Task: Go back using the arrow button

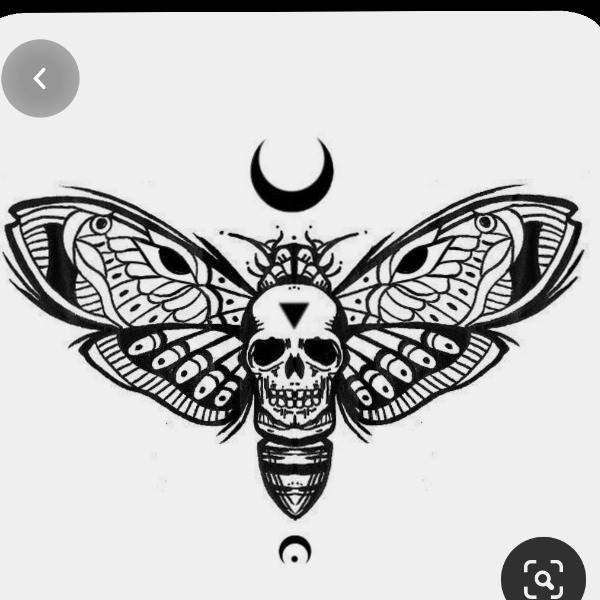Action: [x=40, y=78]
